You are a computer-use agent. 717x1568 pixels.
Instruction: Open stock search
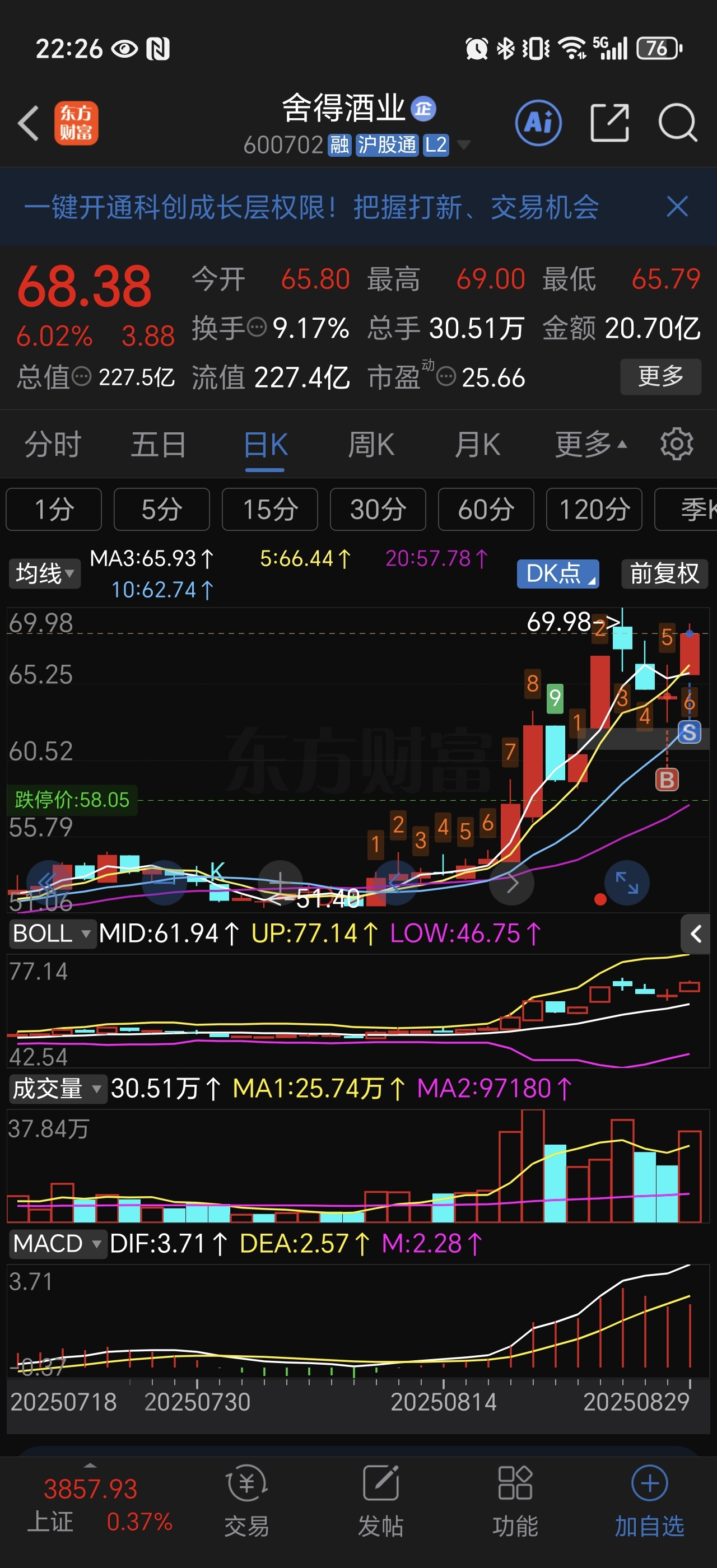(x=677, y=123)
